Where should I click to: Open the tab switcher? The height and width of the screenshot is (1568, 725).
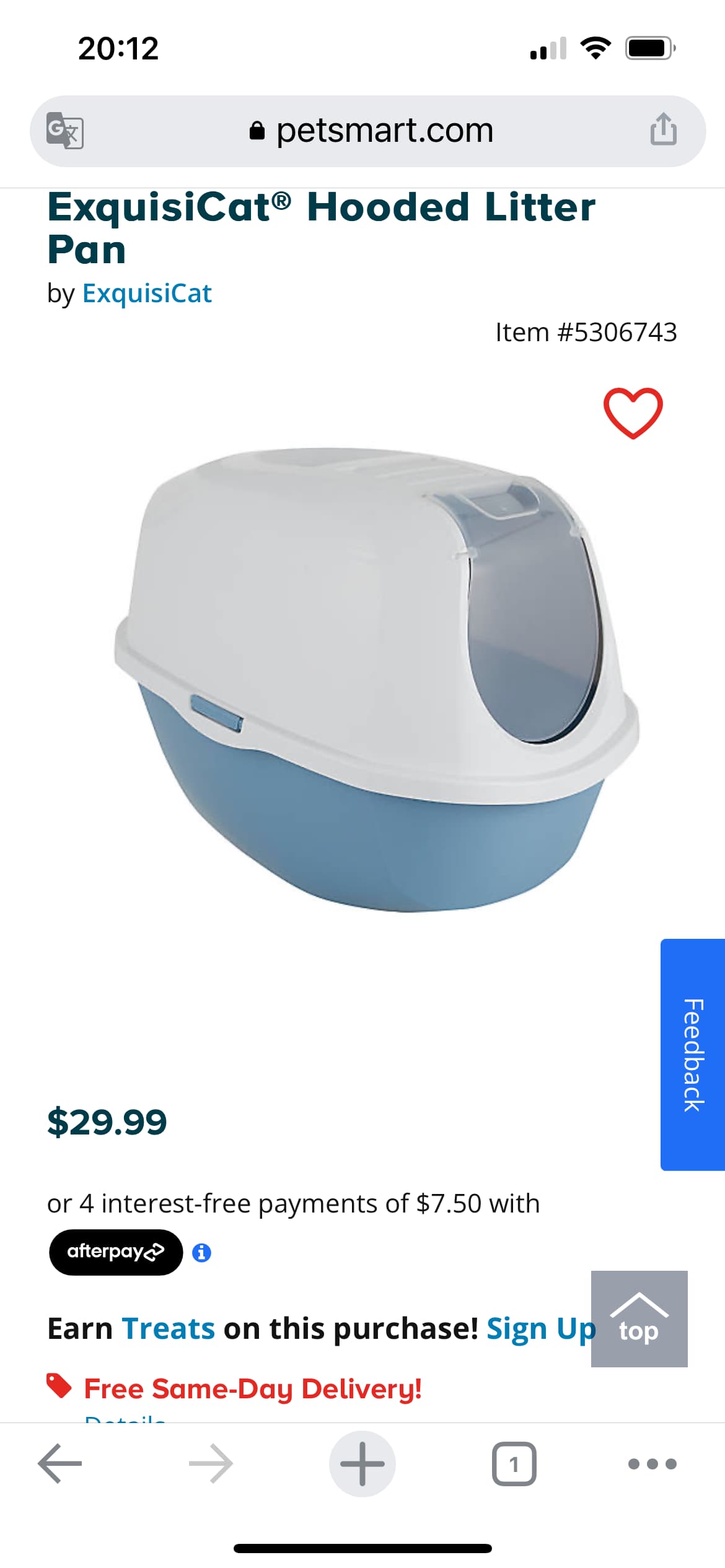[514, 1464]
